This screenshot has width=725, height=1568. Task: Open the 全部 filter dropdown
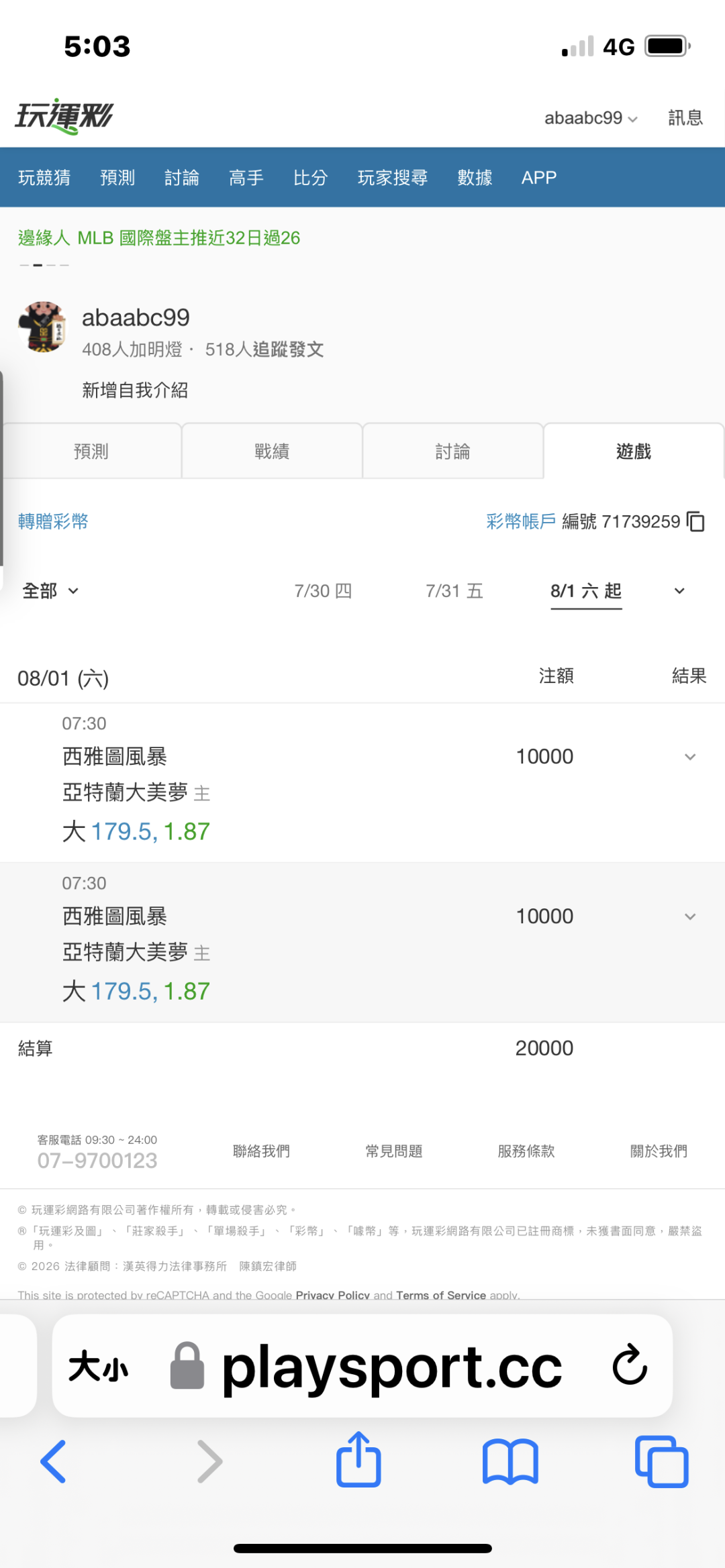[51, 591]
